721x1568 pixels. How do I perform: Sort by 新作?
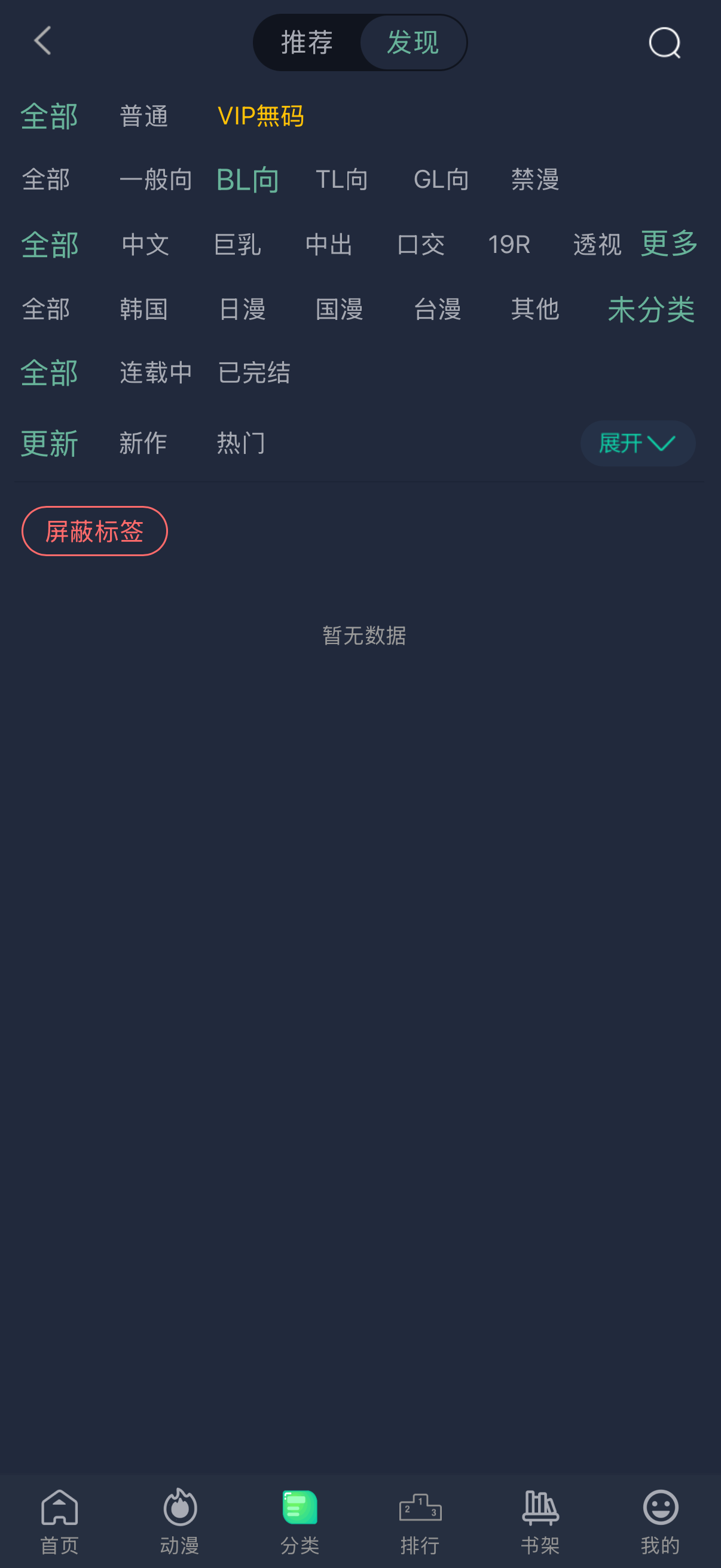(143, 443)
